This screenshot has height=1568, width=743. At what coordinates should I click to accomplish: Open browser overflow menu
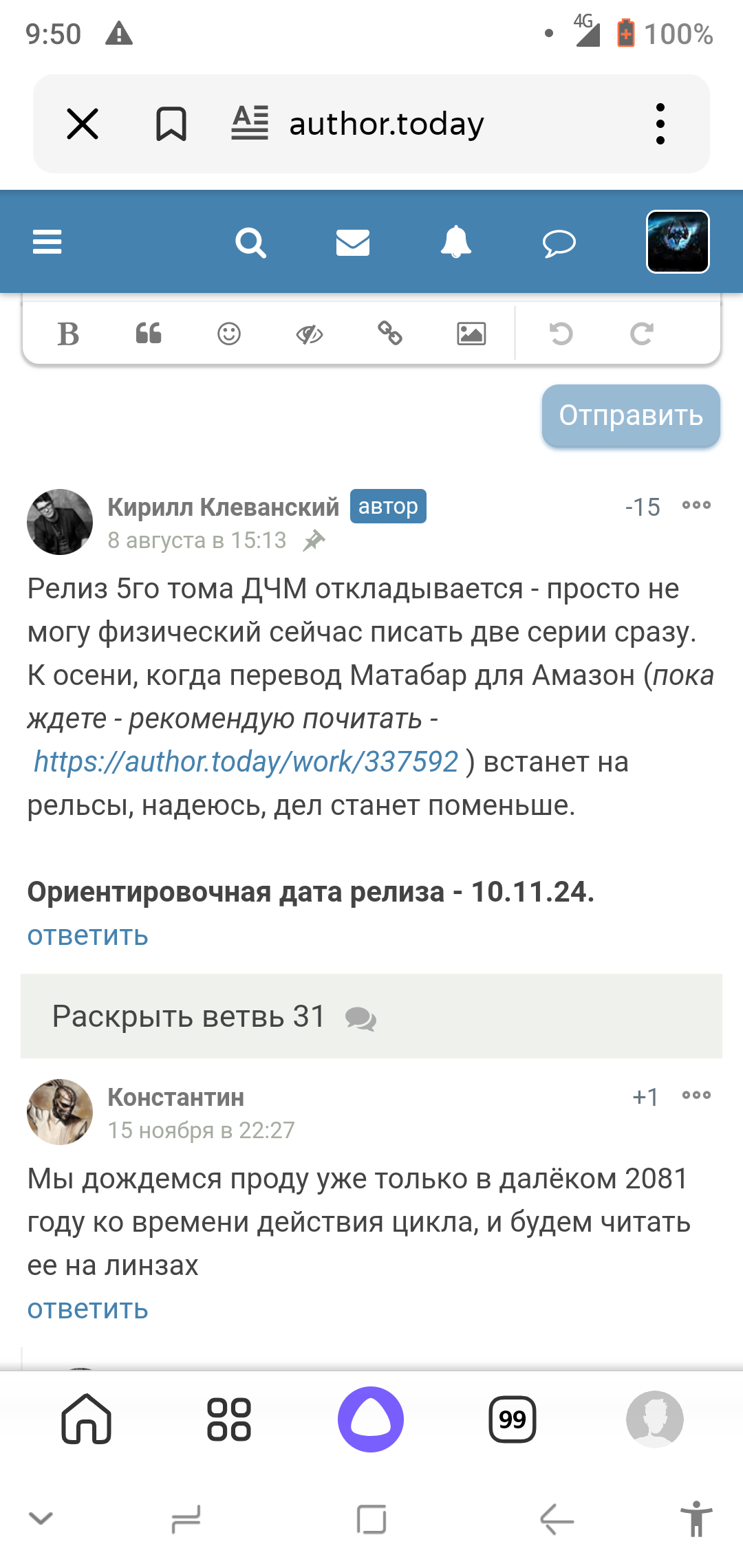coord(660,124)
